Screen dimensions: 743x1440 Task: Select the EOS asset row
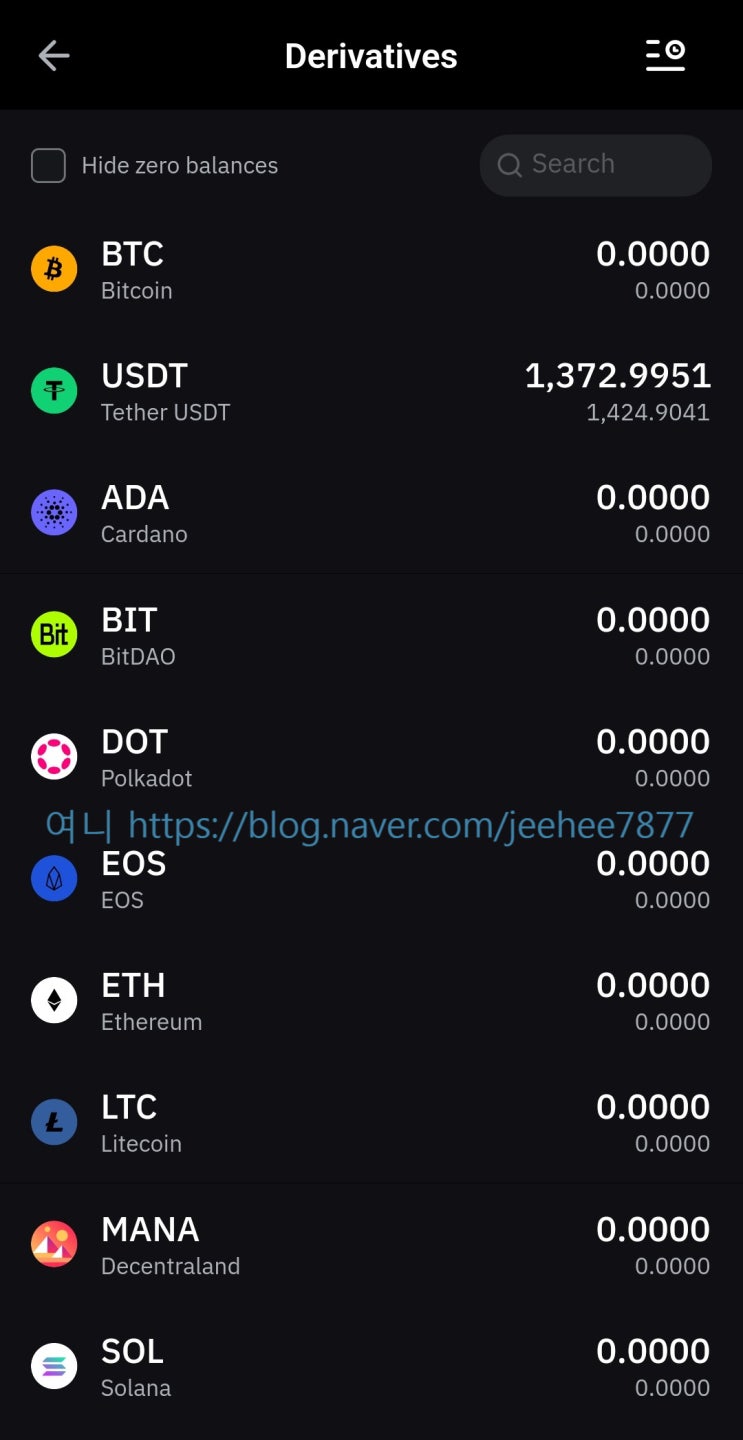tap(371, 880)
